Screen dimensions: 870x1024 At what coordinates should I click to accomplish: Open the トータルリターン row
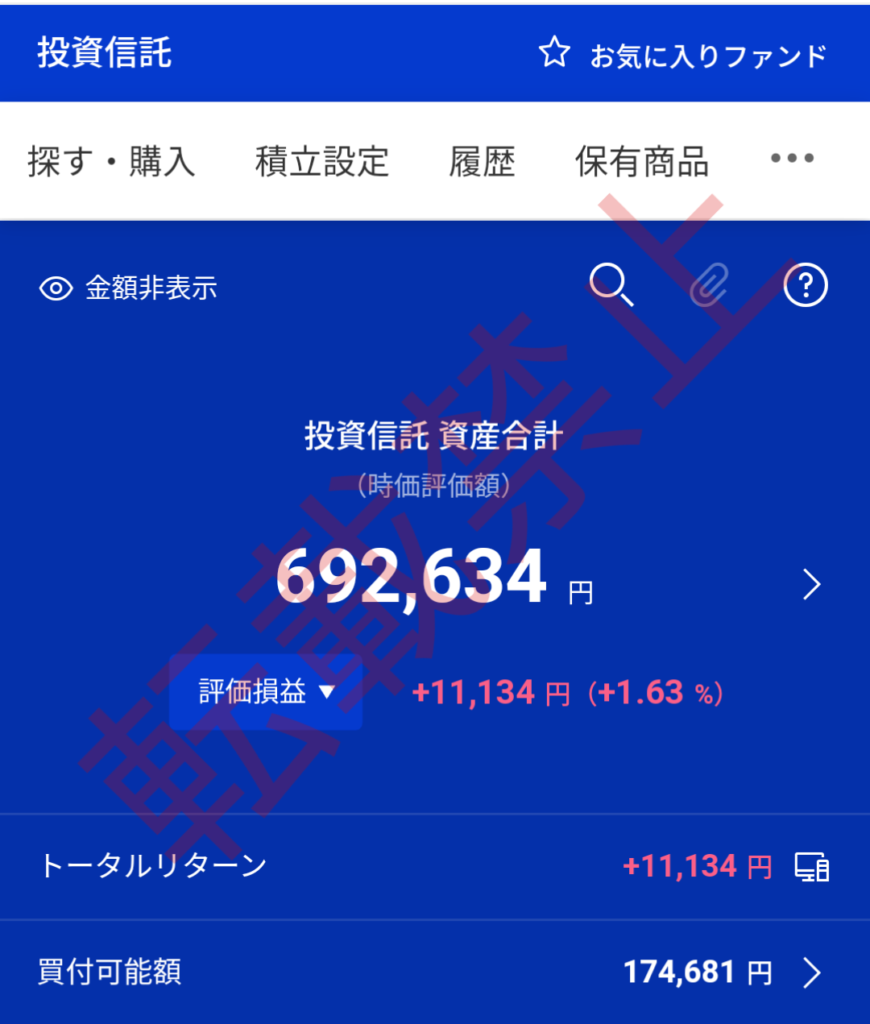[435, 866]
